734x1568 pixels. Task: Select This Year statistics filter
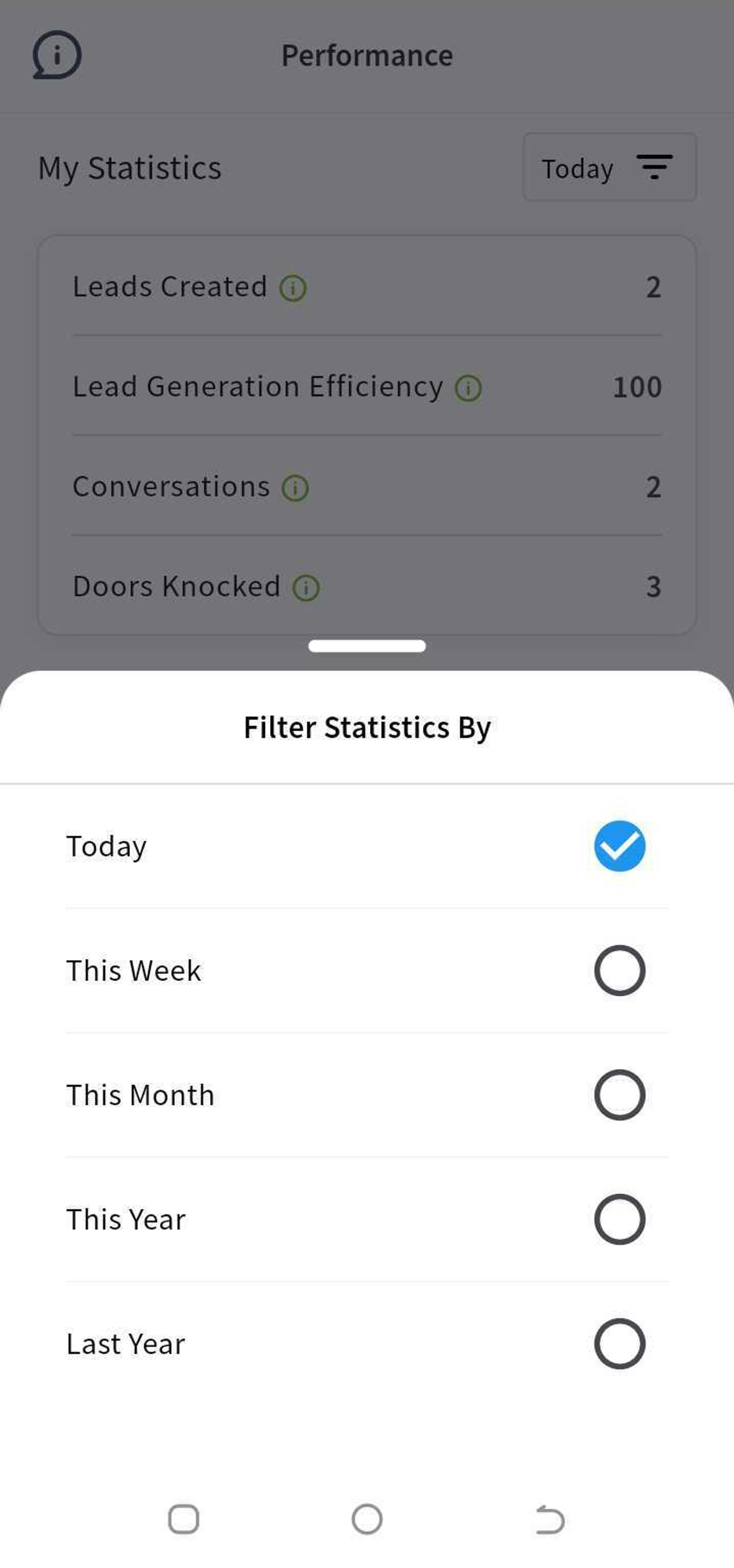coord(367,1219)
